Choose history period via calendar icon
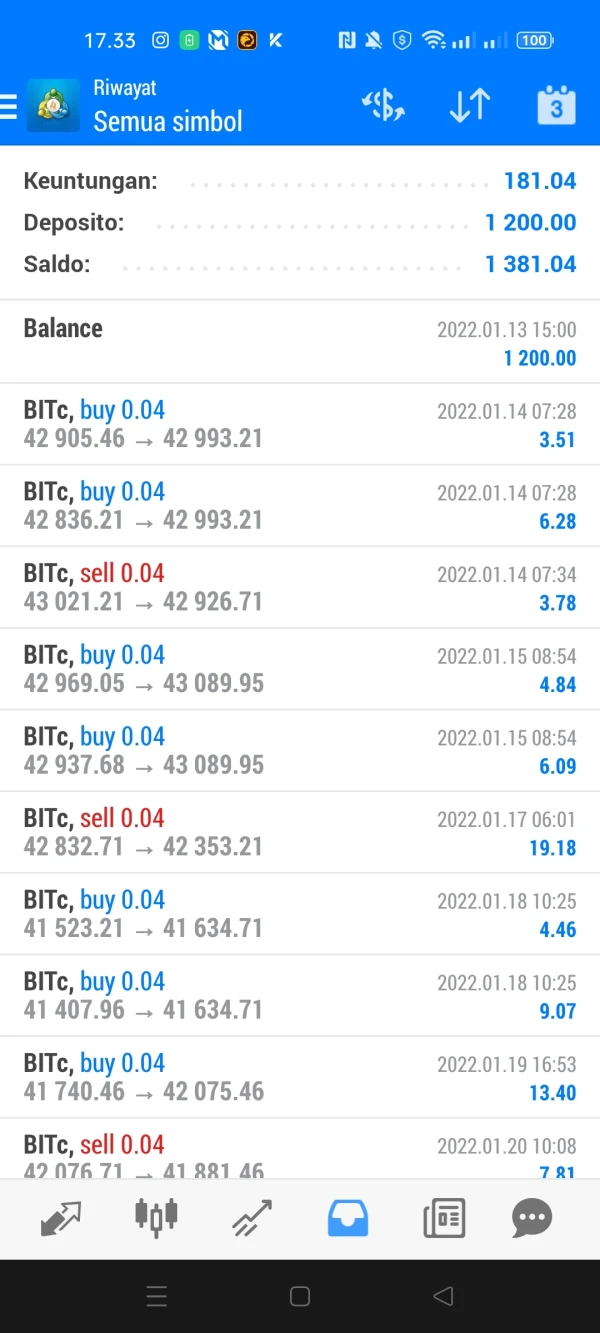The image size is (600, 1333). click(556, 106)
